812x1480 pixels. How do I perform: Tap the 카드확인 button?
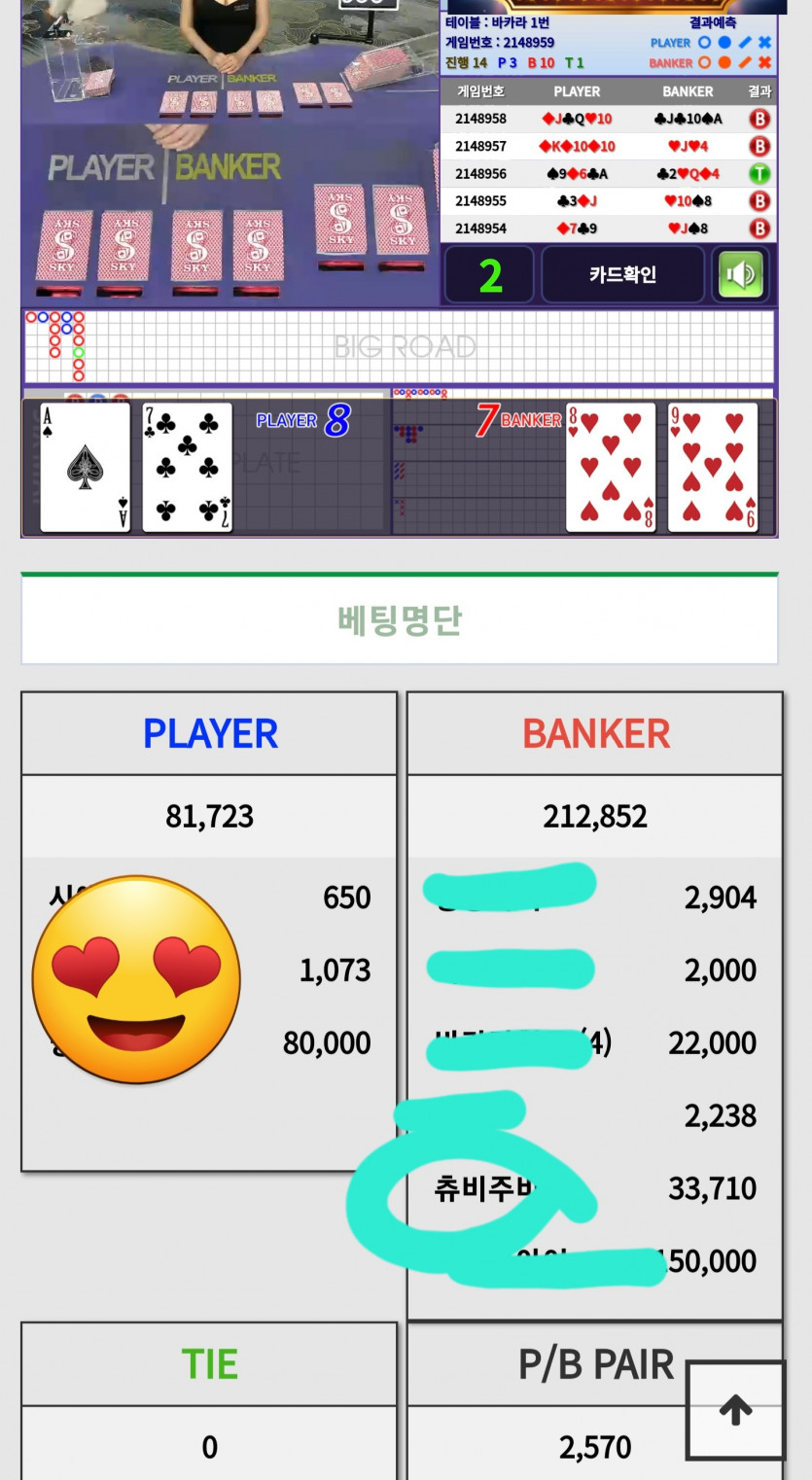tap(622, 275)
